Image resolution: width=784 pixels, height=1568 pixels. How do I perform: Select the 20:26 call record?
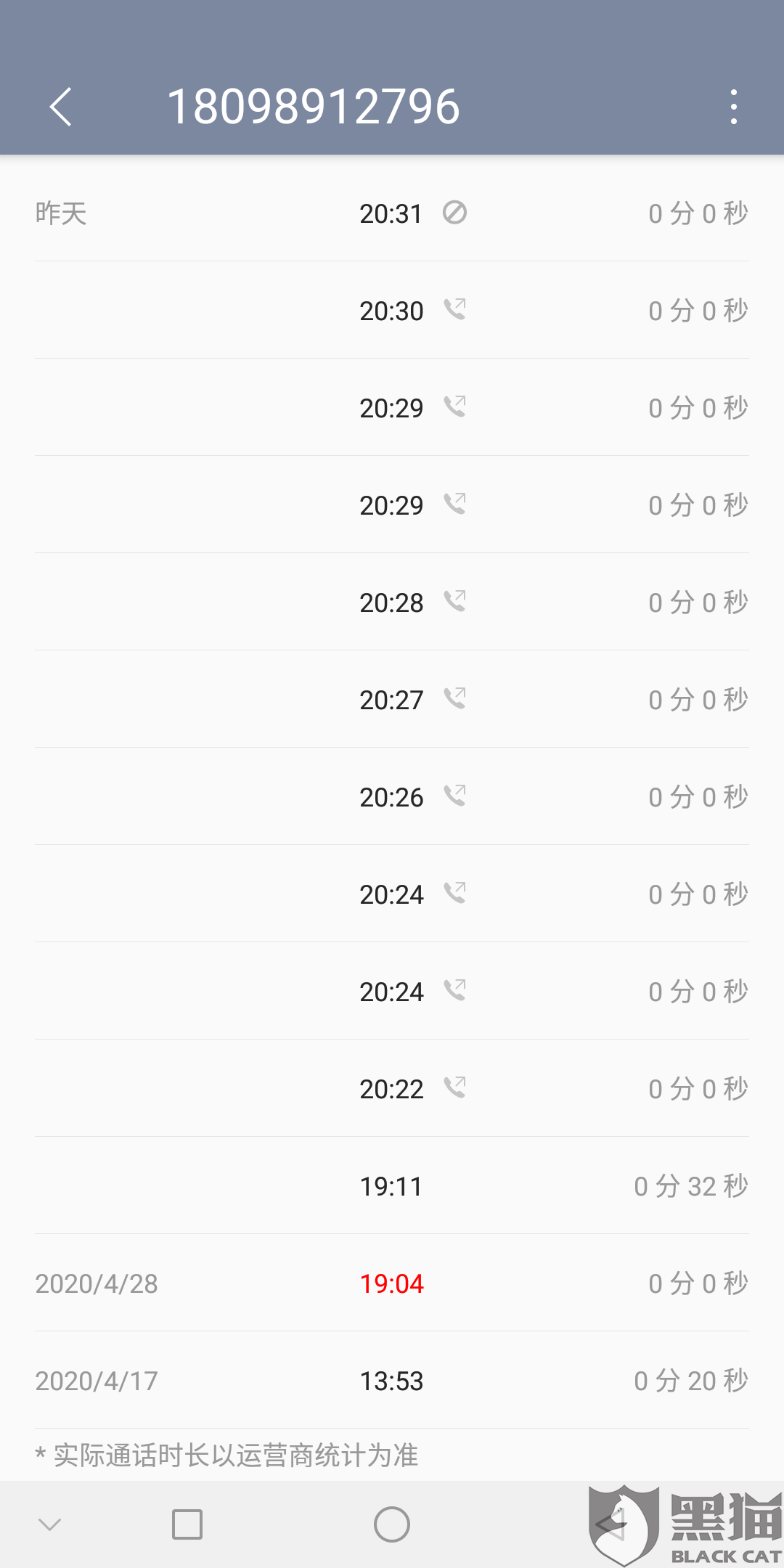pos(392,796)
